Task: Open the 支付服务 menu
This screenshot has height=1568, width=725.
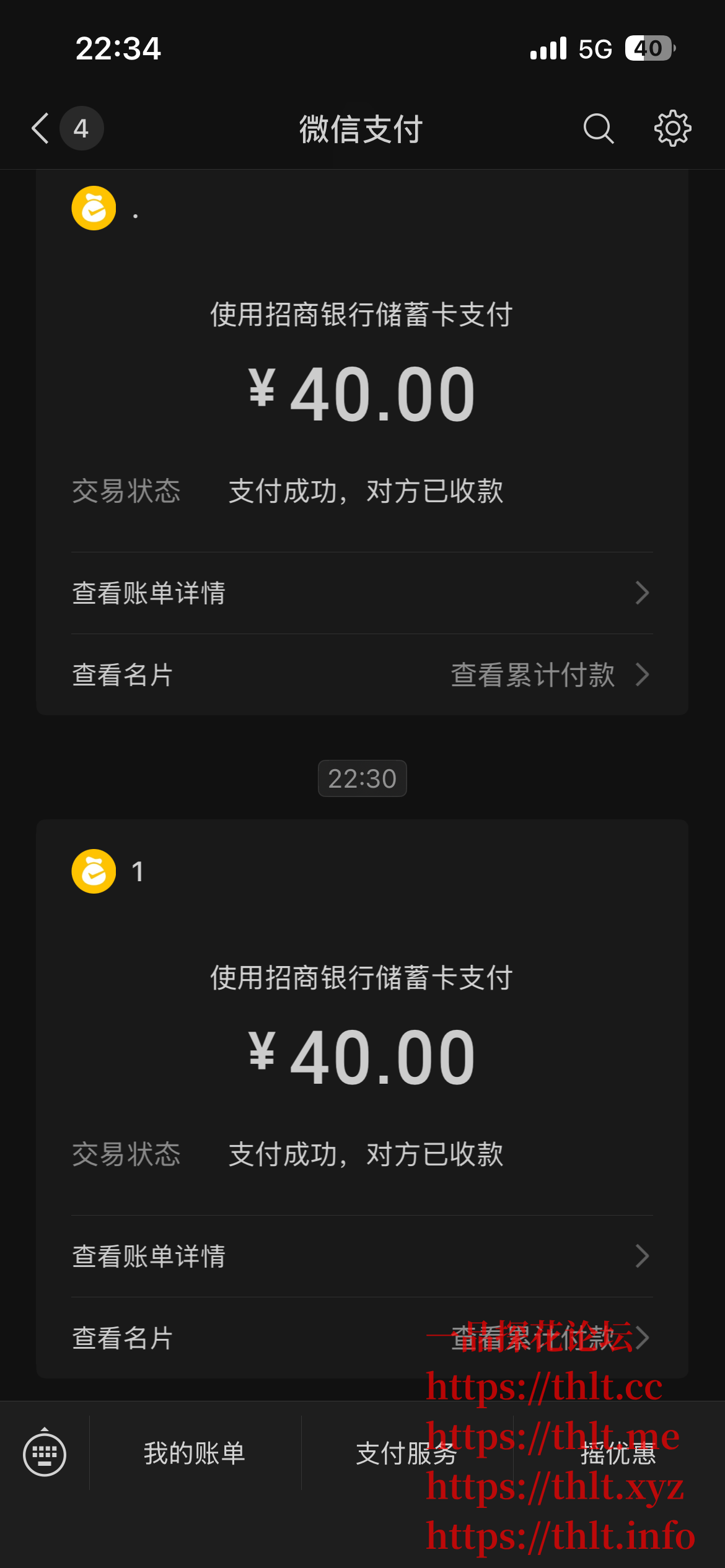Action: (x=406, y=1453)
